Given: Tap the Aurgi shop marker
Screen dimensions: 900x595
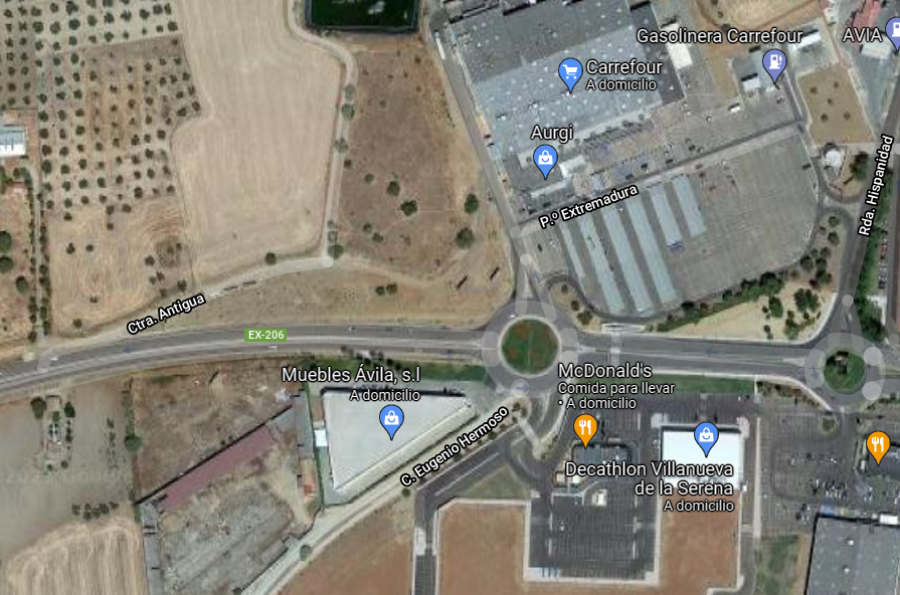Looking at the screenshot, I should (x=544, y=156).
